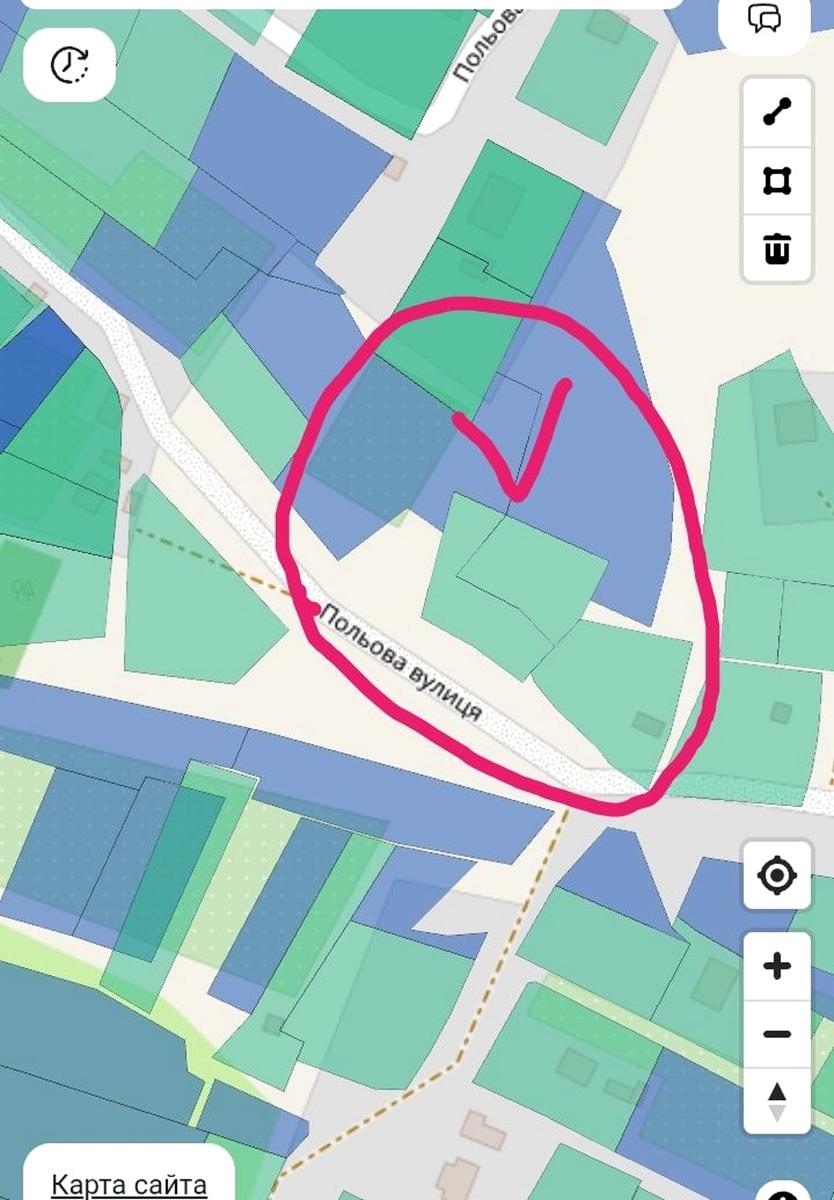
Task: Zoom in with the plus button
Action: click(777, 966)
